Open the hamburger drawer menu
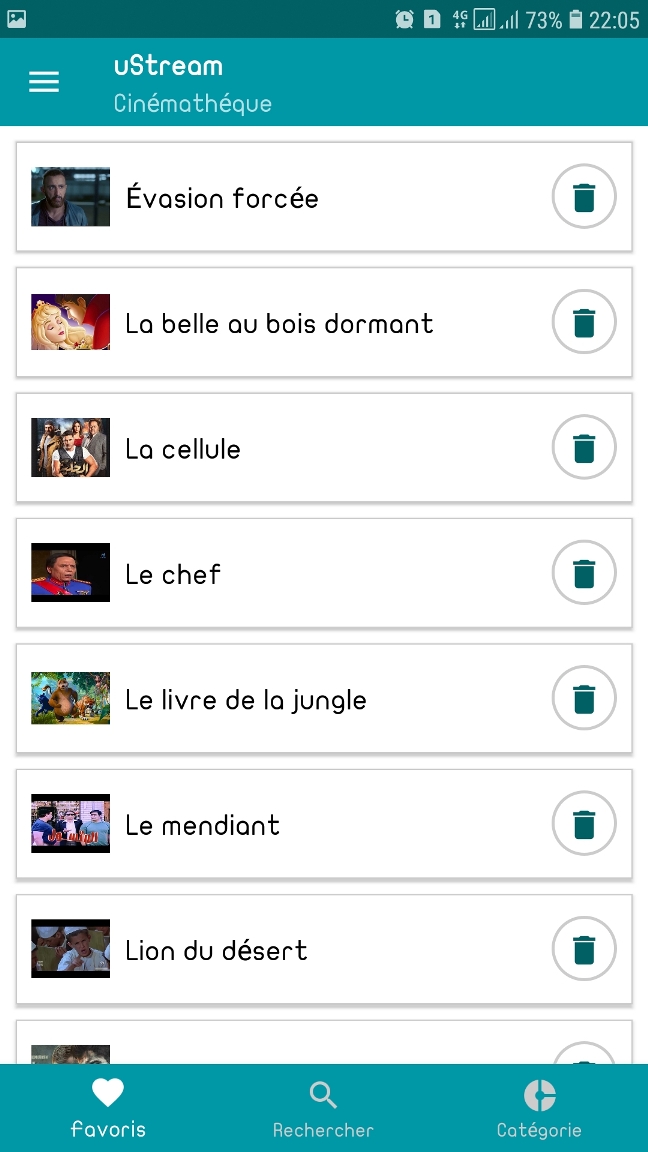This screenshot has height=1152, width=648. (x=44, y=82)
